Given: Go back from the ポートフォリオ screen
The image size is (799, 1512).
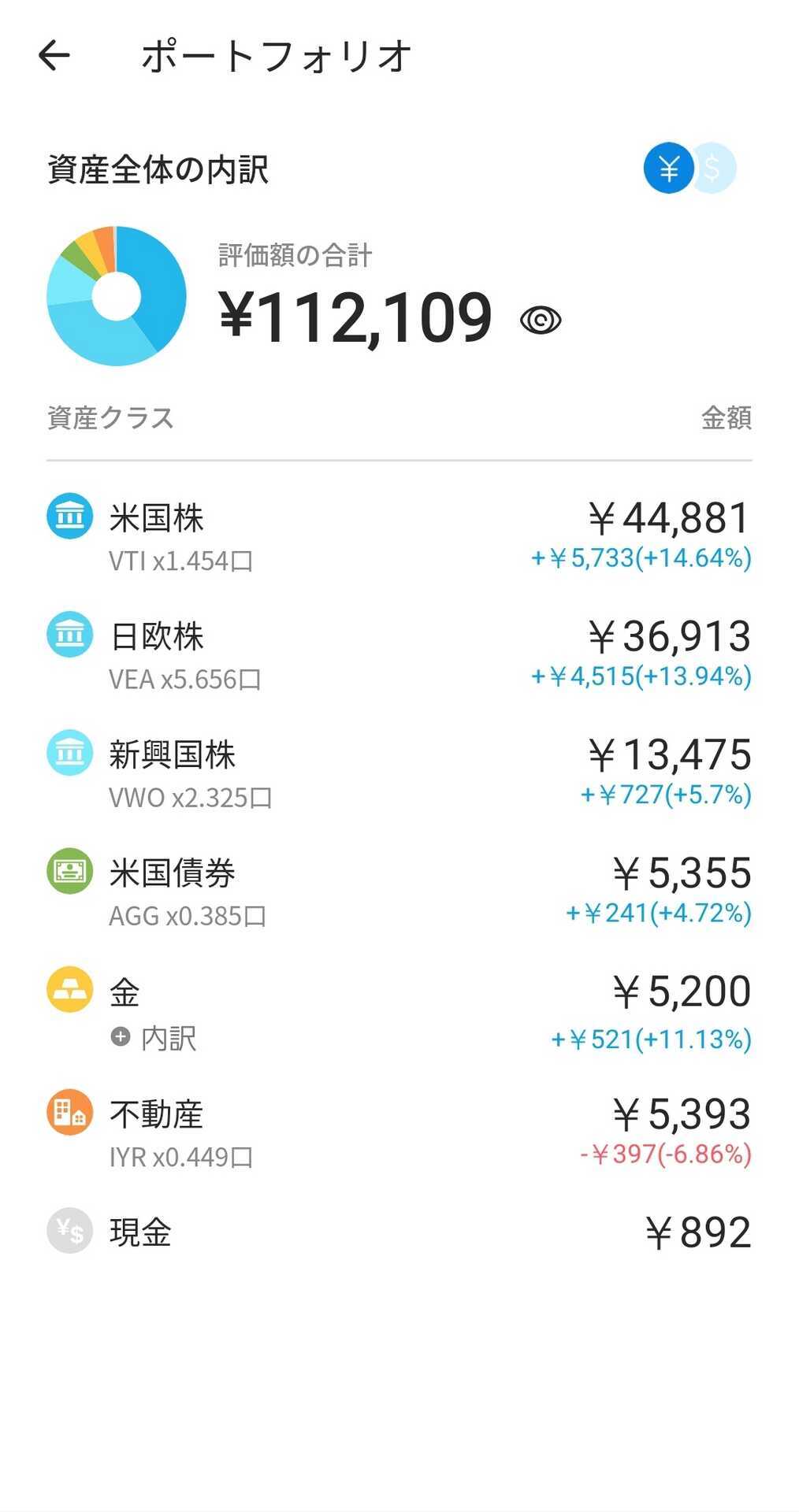Looking at the screenshot, I should click(54, 56).
